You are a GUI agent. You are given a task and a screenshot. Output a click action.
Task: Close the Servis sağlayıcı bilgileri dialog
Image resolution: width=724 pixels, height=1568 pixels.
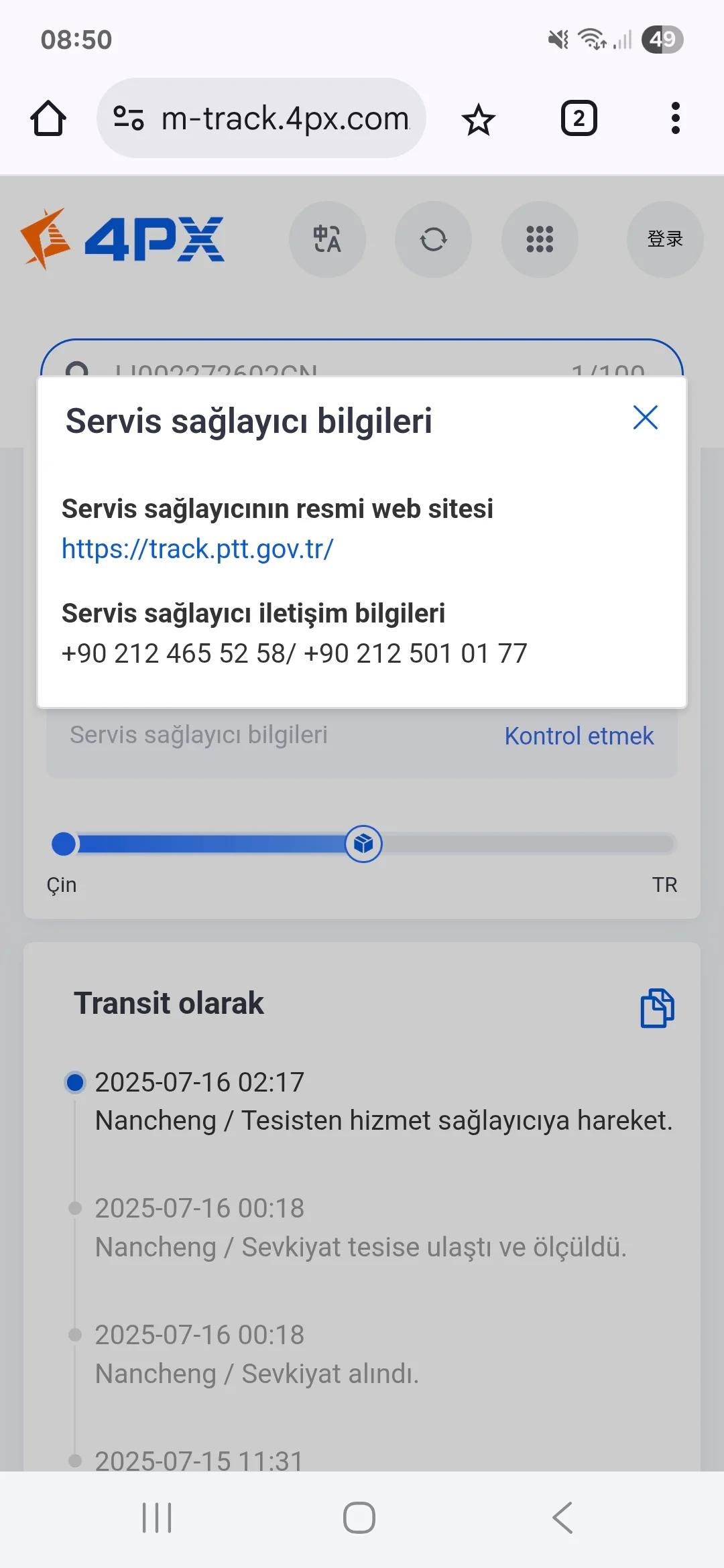point(645,417)
